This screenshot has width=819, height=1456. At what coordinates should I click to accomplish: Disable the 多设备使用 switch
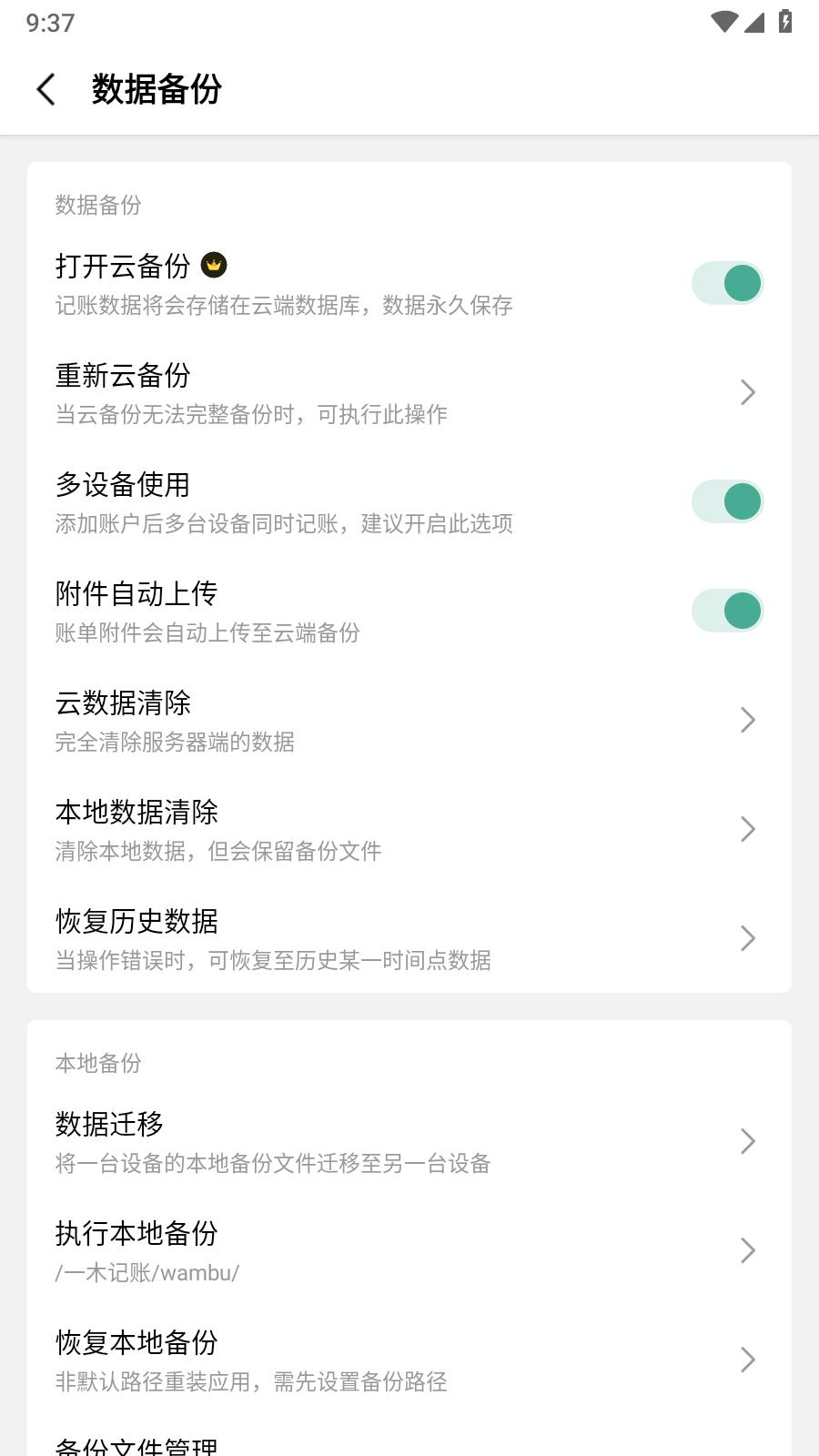(x=727, y=501)
